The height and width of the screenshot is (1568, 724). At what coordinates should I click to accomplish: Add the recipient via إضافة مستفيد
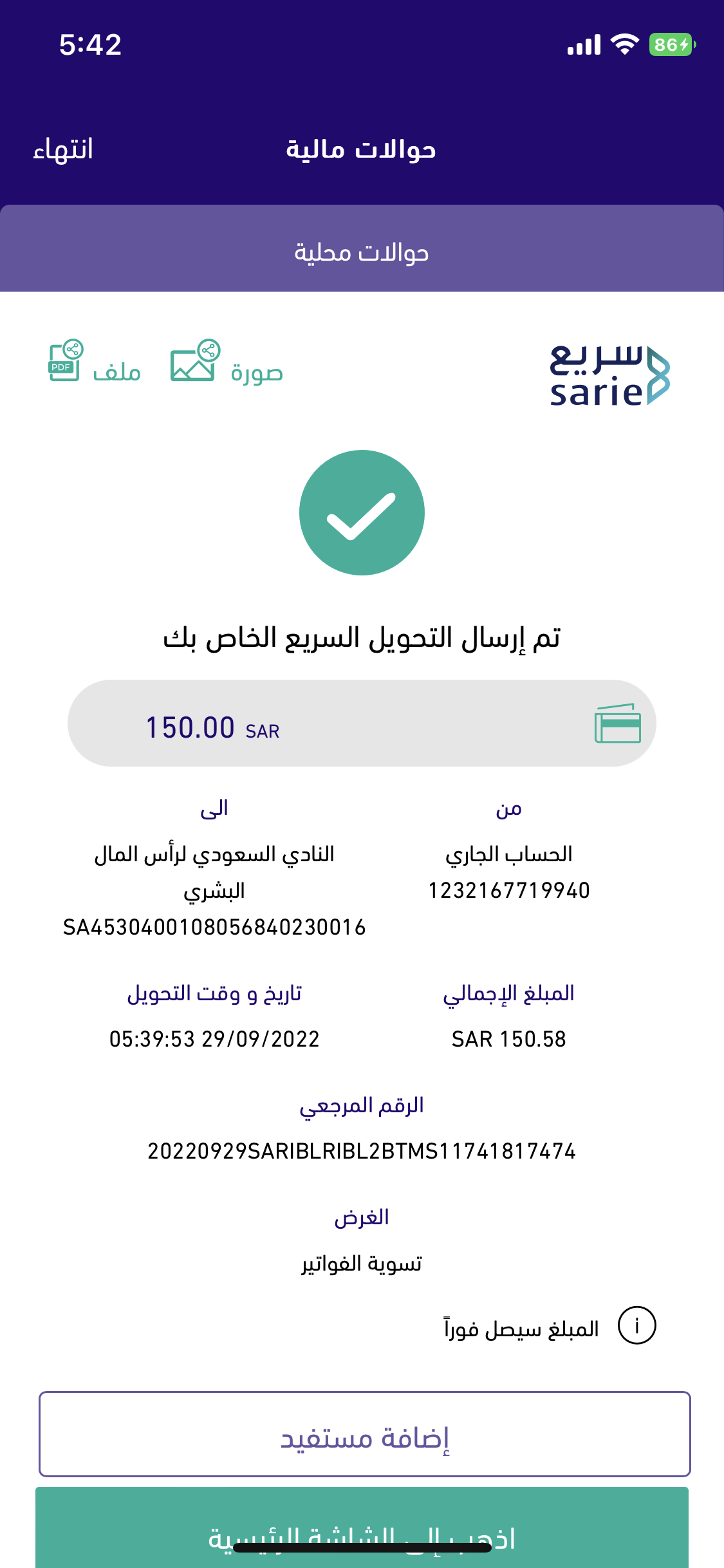click(364, 1434)
